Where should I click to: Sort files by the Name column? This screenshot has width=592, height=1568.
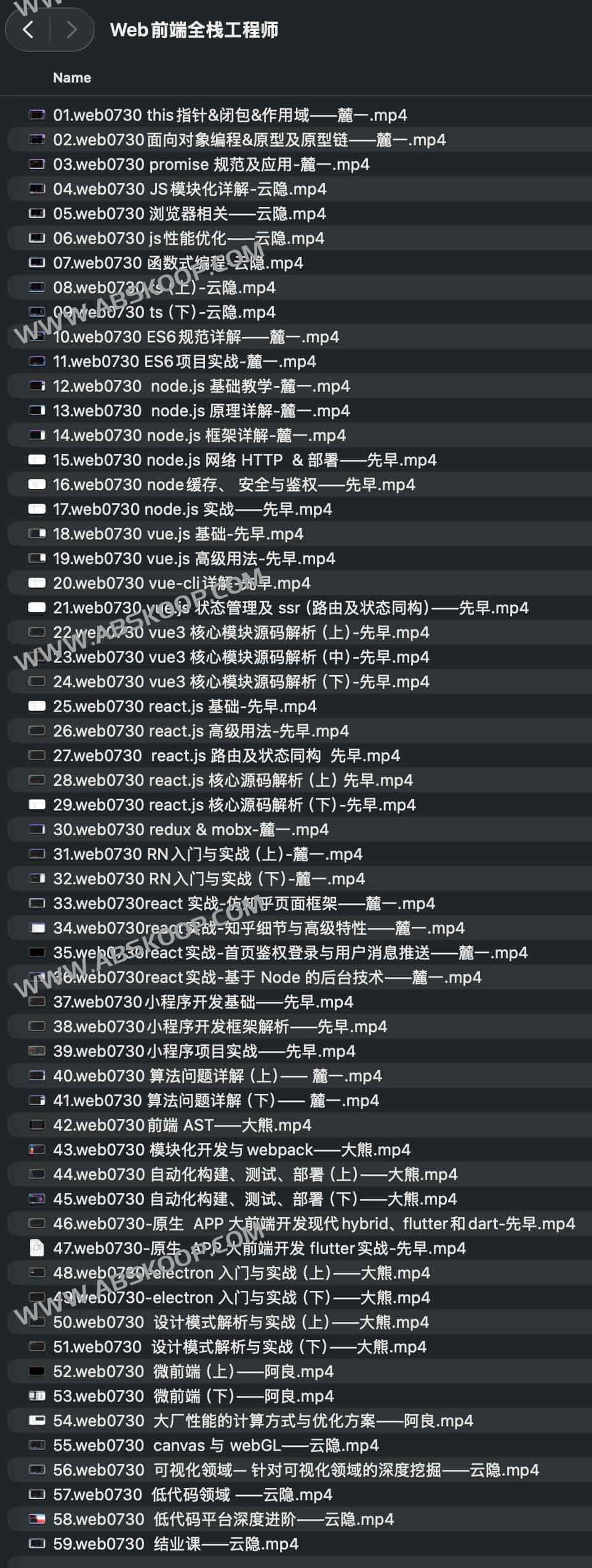pos(72,78)
